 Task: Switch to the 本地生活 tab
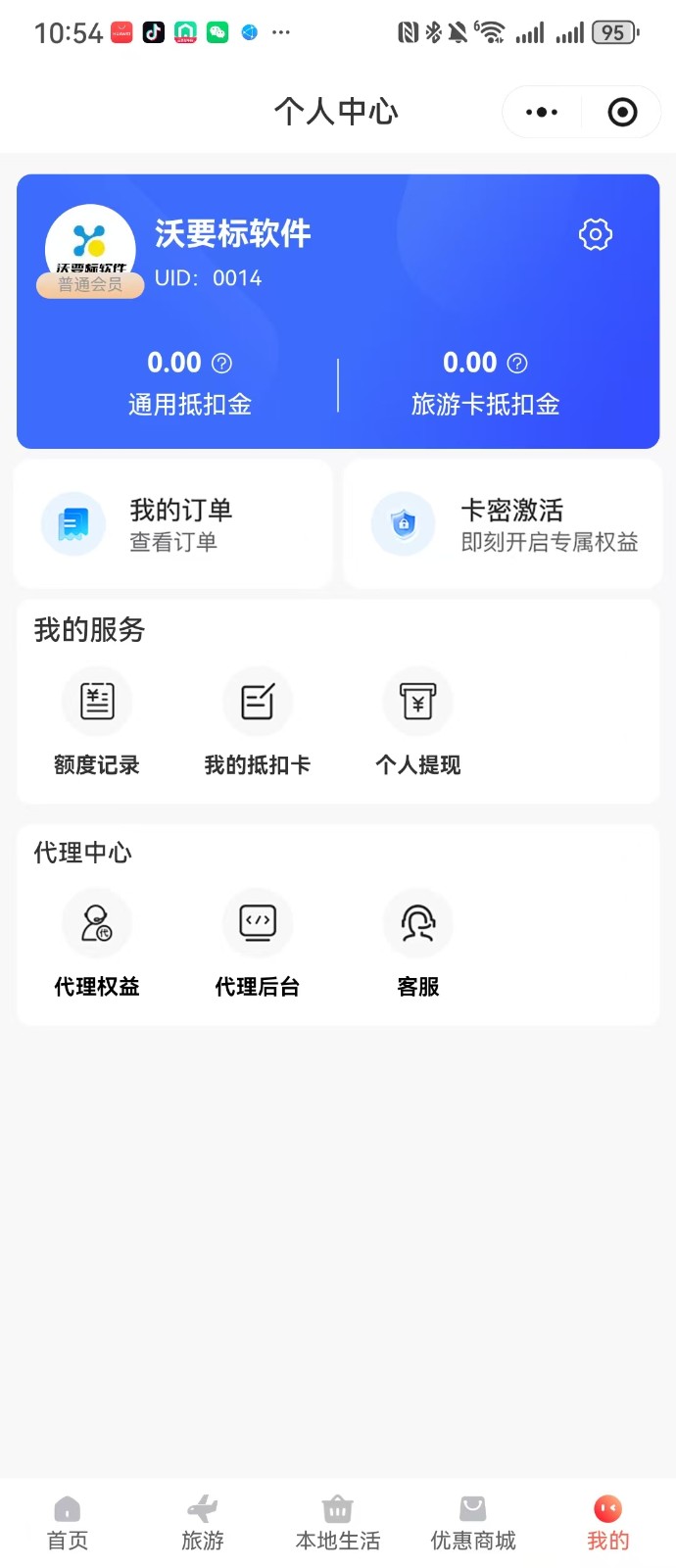338,1523
